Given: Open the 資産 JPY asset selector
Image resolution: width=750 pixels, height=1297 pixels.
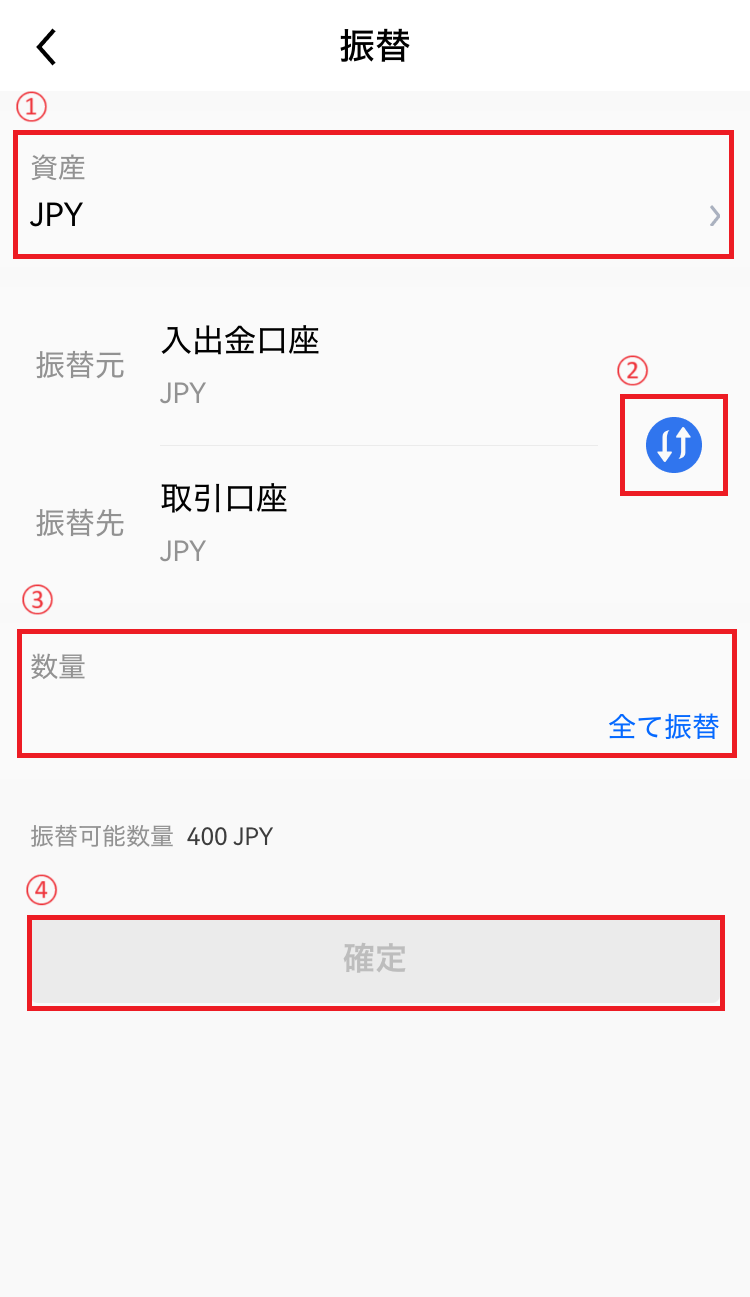Looking at the screenshot, I should coord(374,194).
